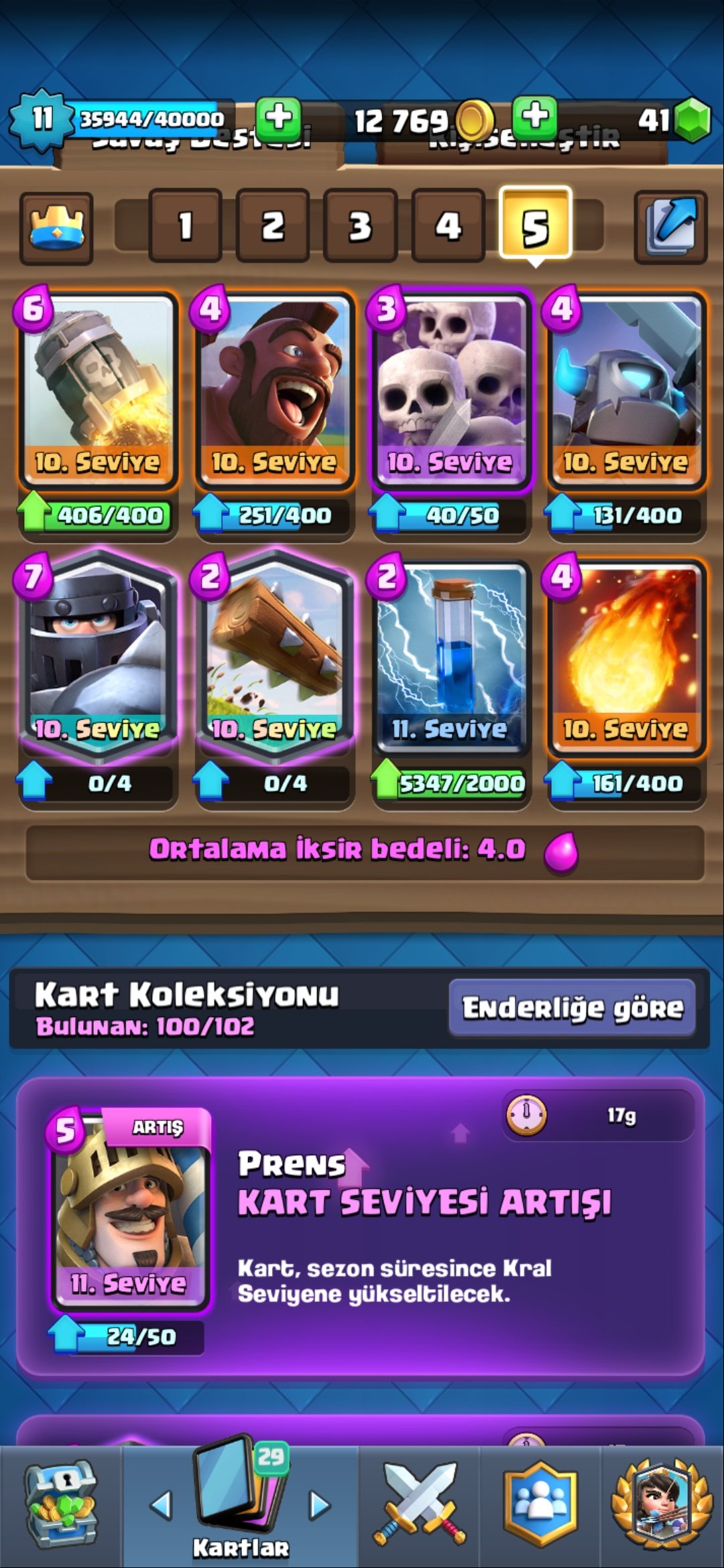Buy more gems via the green plus
Screen dimensions: 724x1568
click(x=534, y=117)
